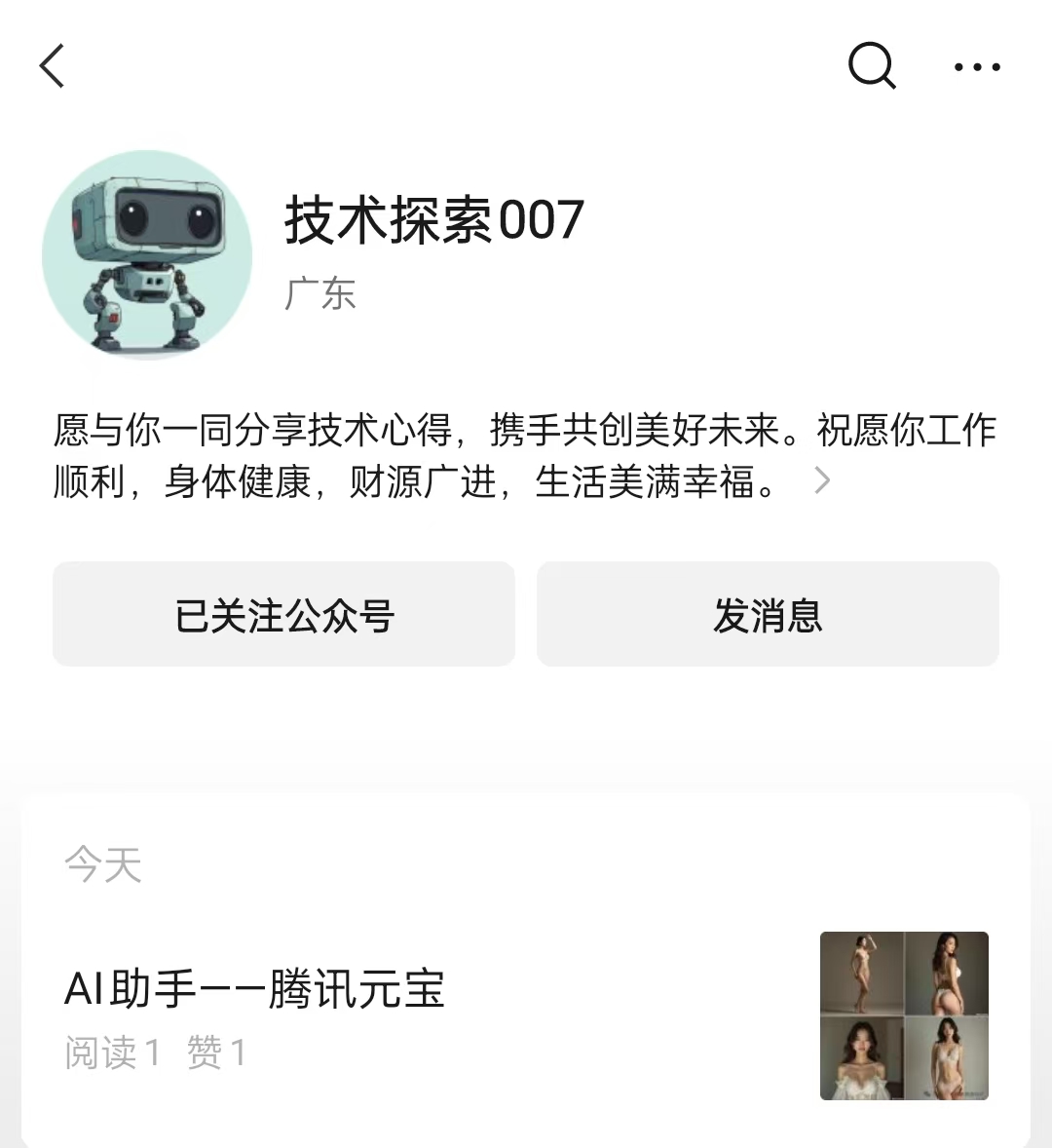Go back using the top-left arrow
This screenshot has height=1148, width=1052.
[53, 66]
